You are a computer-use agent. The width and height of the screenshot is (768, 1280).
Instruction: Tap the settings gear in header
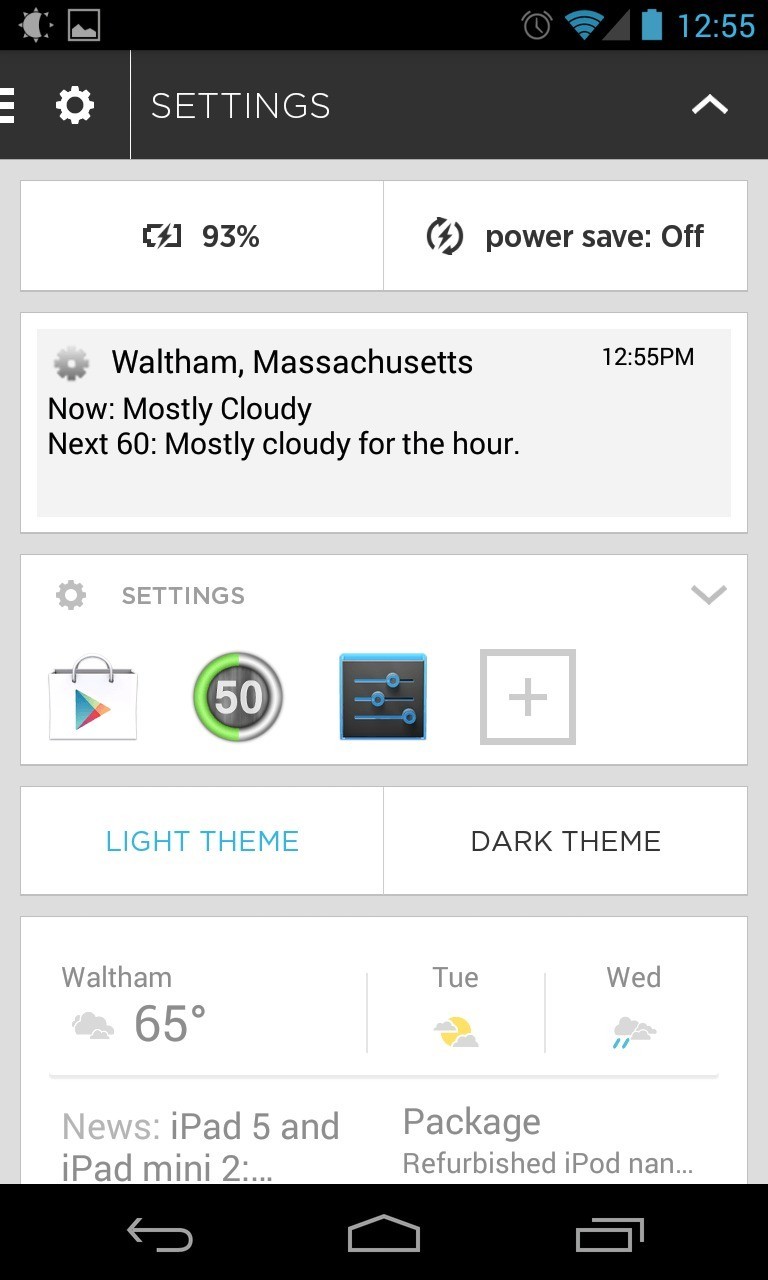pos(75,105)
